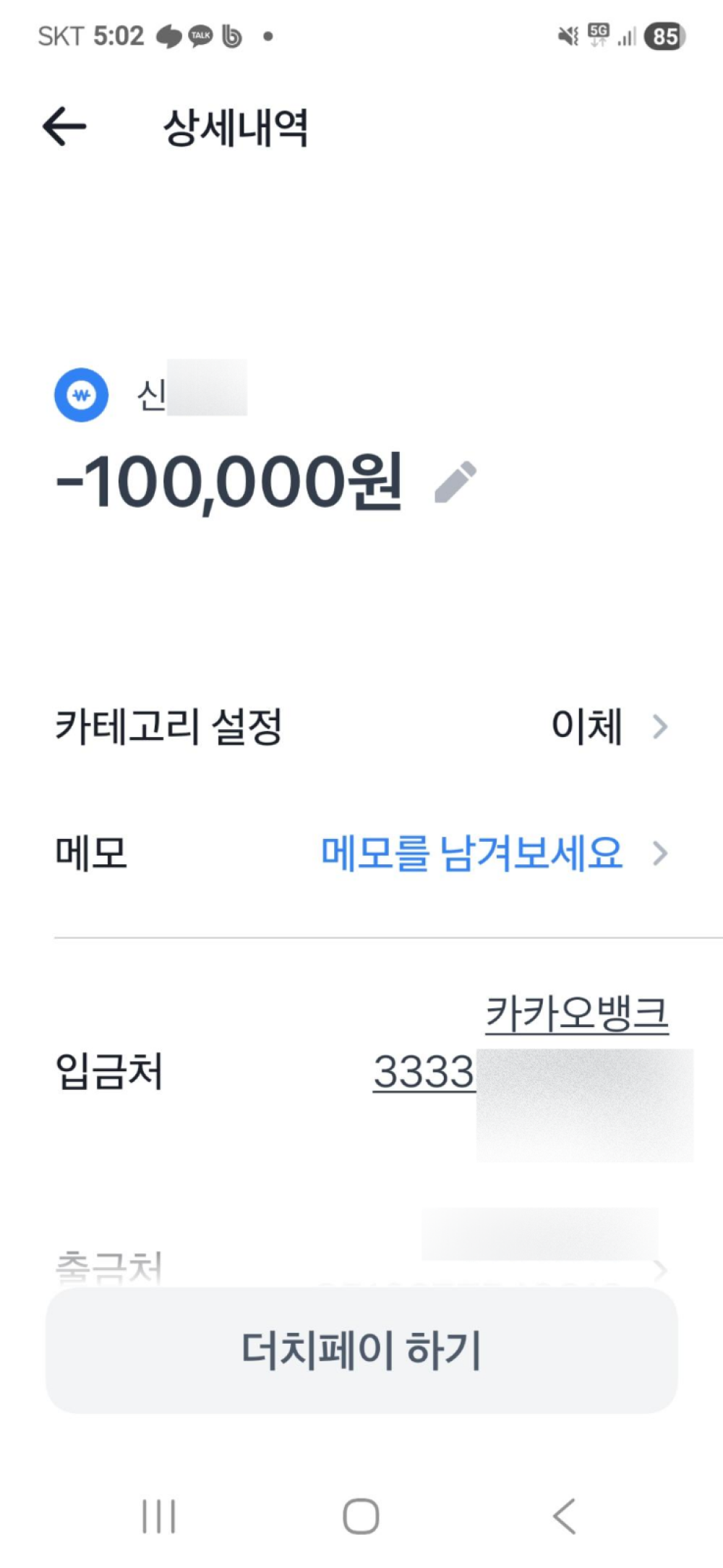Go back using the top arrow
The width and height of the screenshot is (723, 1568).
pos(64,127)
